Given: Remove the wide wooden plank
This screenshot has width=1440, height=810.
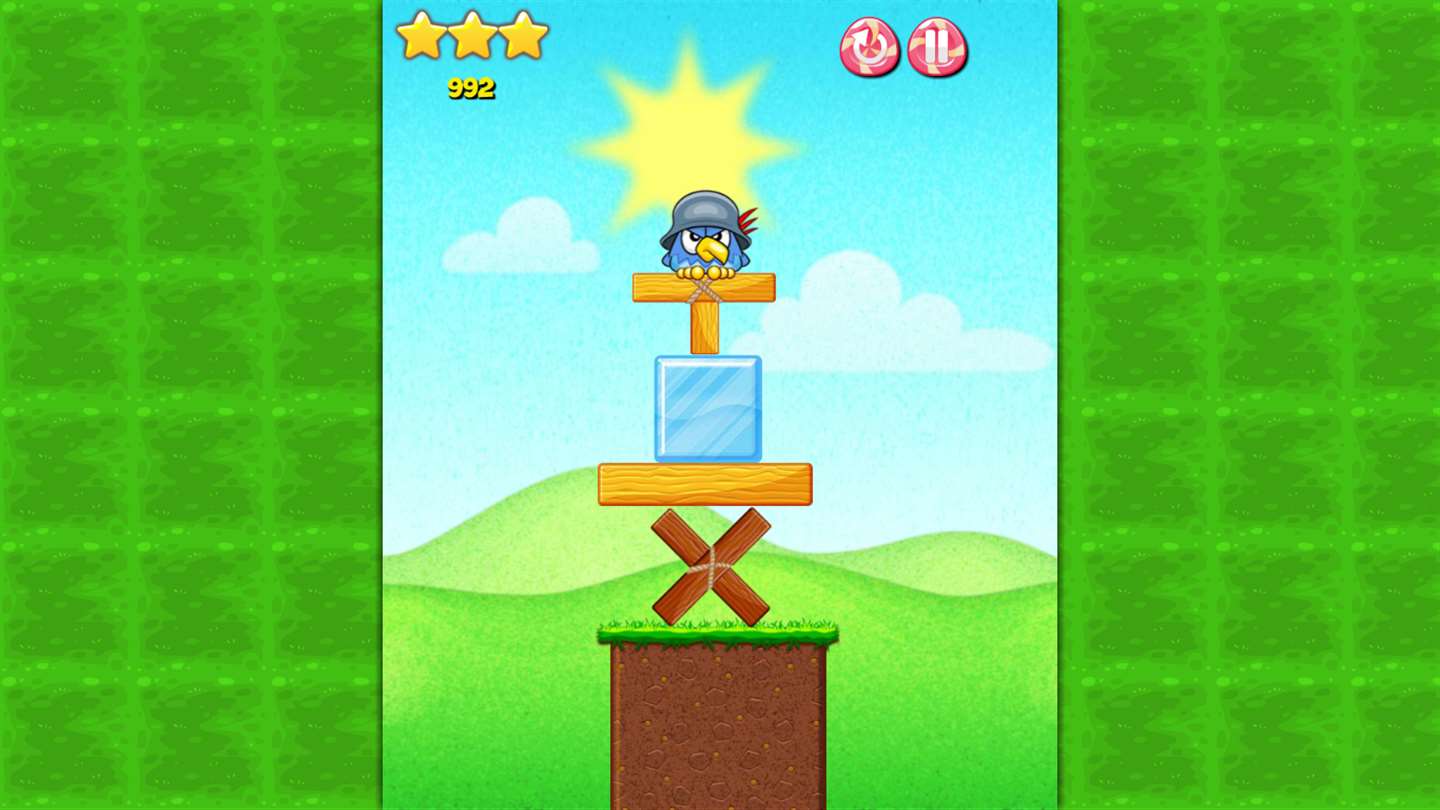Looking at the screenshot, I should tap(704, 484).
